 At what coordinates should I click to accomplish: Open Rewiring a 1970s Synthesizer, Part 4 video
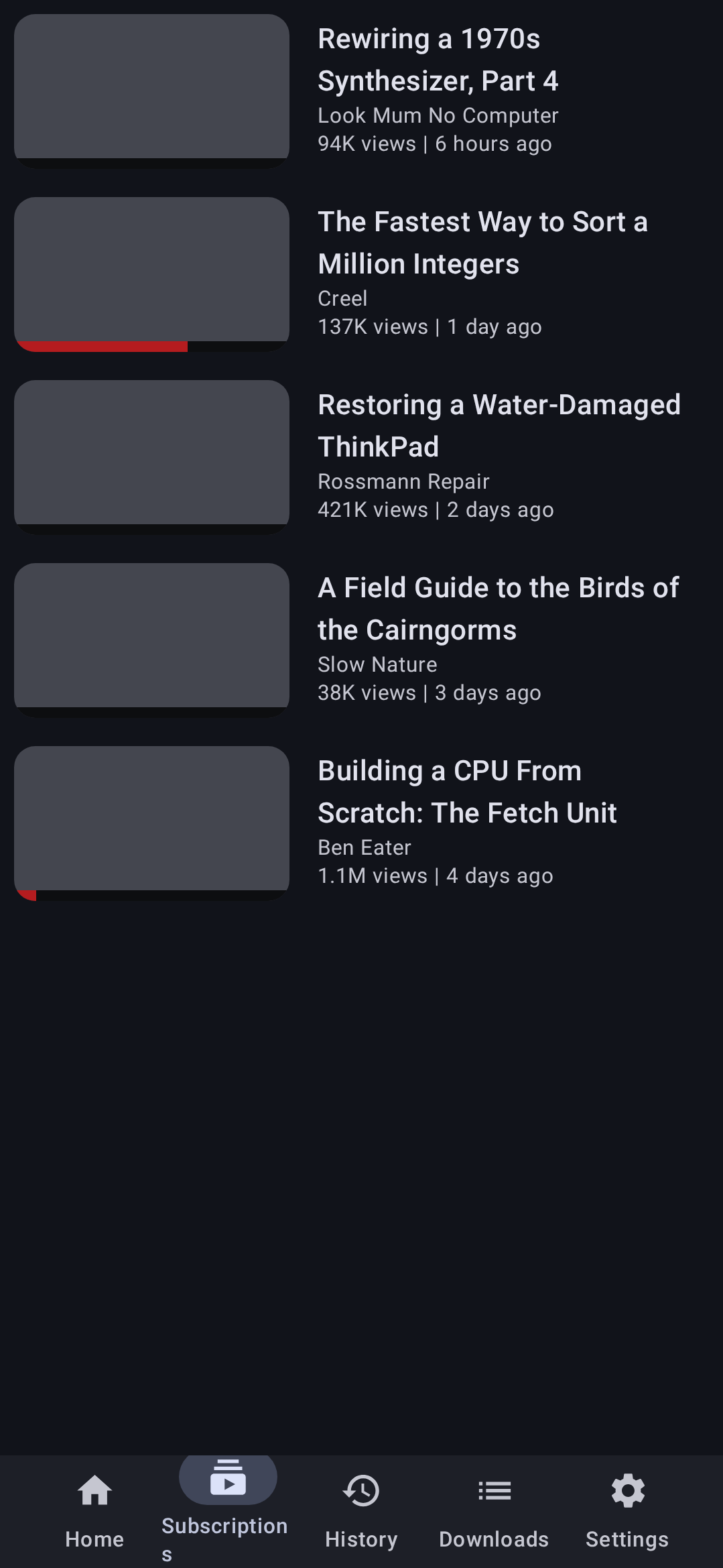[361, 91]
